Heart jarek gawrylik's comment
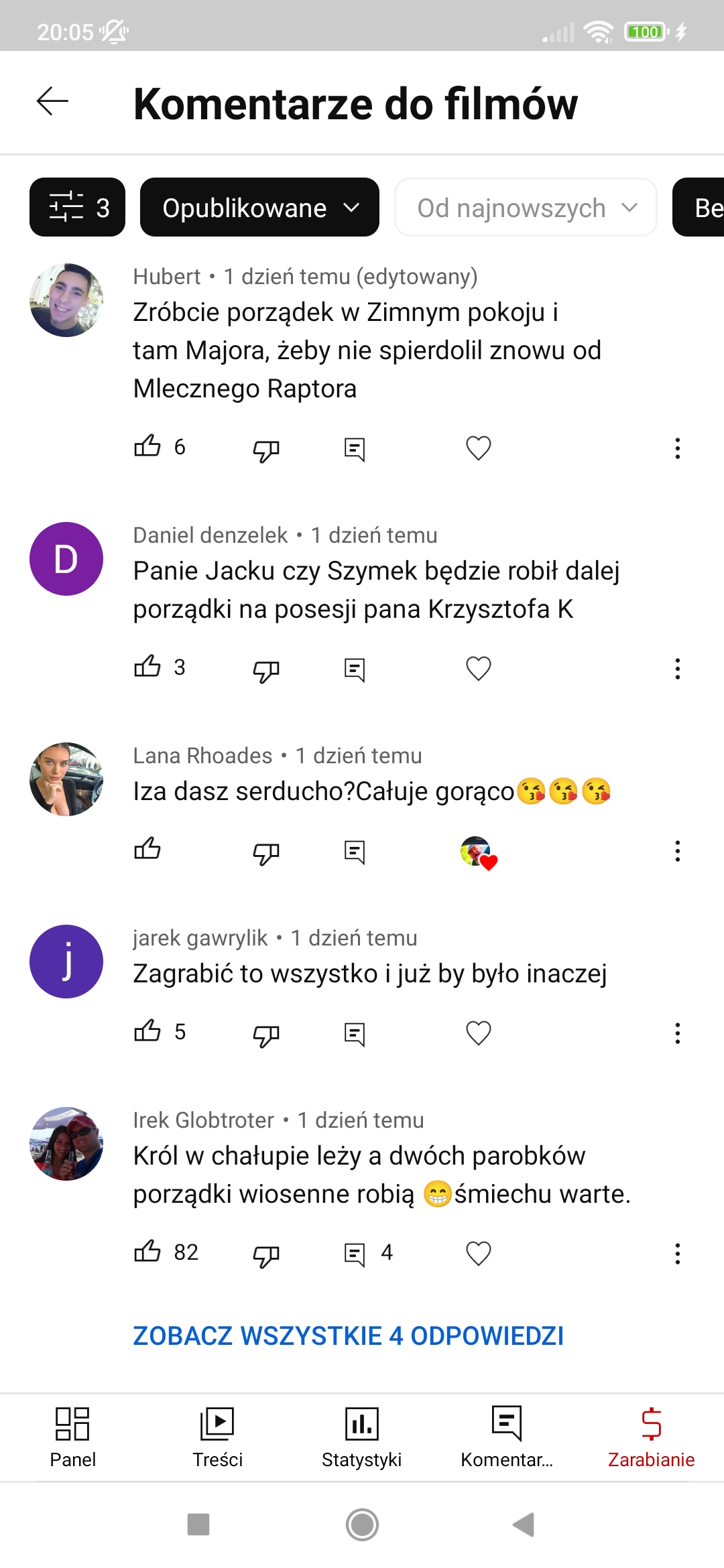Screen dimensions: 724x1568 click(478, 1033)
